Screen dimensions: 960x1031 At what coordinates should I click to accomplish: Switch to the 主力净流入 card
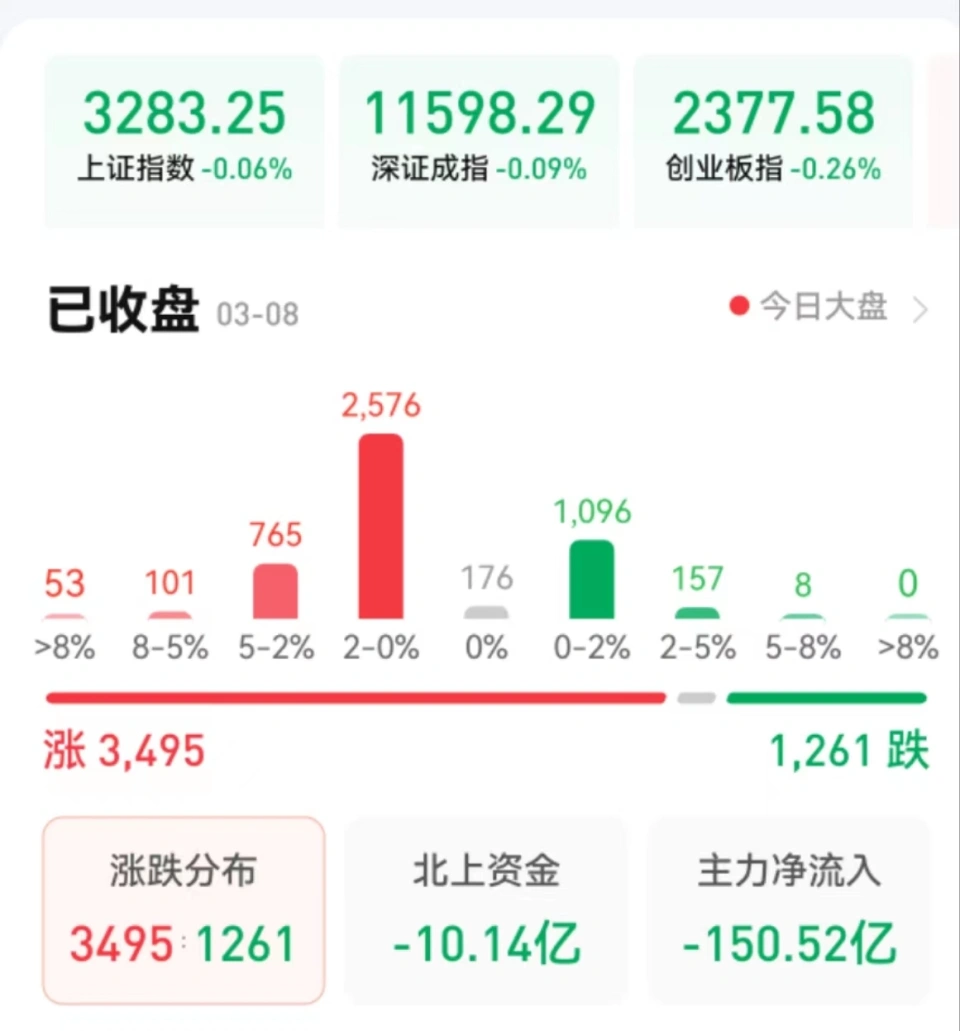tap(789, 908)
